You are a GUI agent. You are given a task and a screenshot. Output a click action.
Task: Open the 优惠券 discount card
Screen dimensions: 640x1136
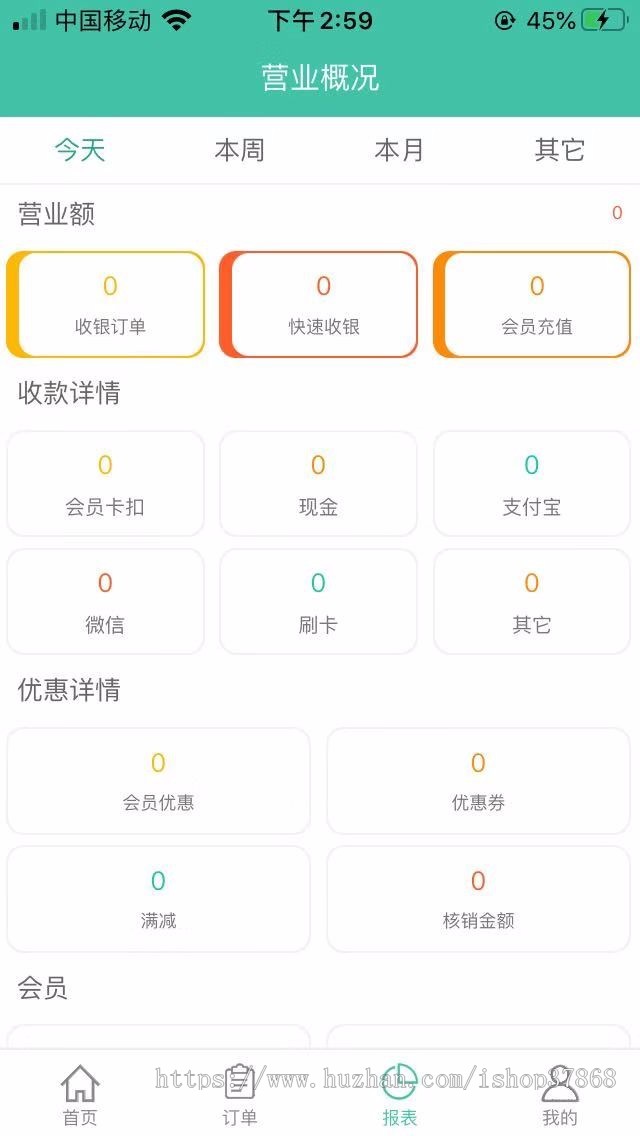click(478, 781)
